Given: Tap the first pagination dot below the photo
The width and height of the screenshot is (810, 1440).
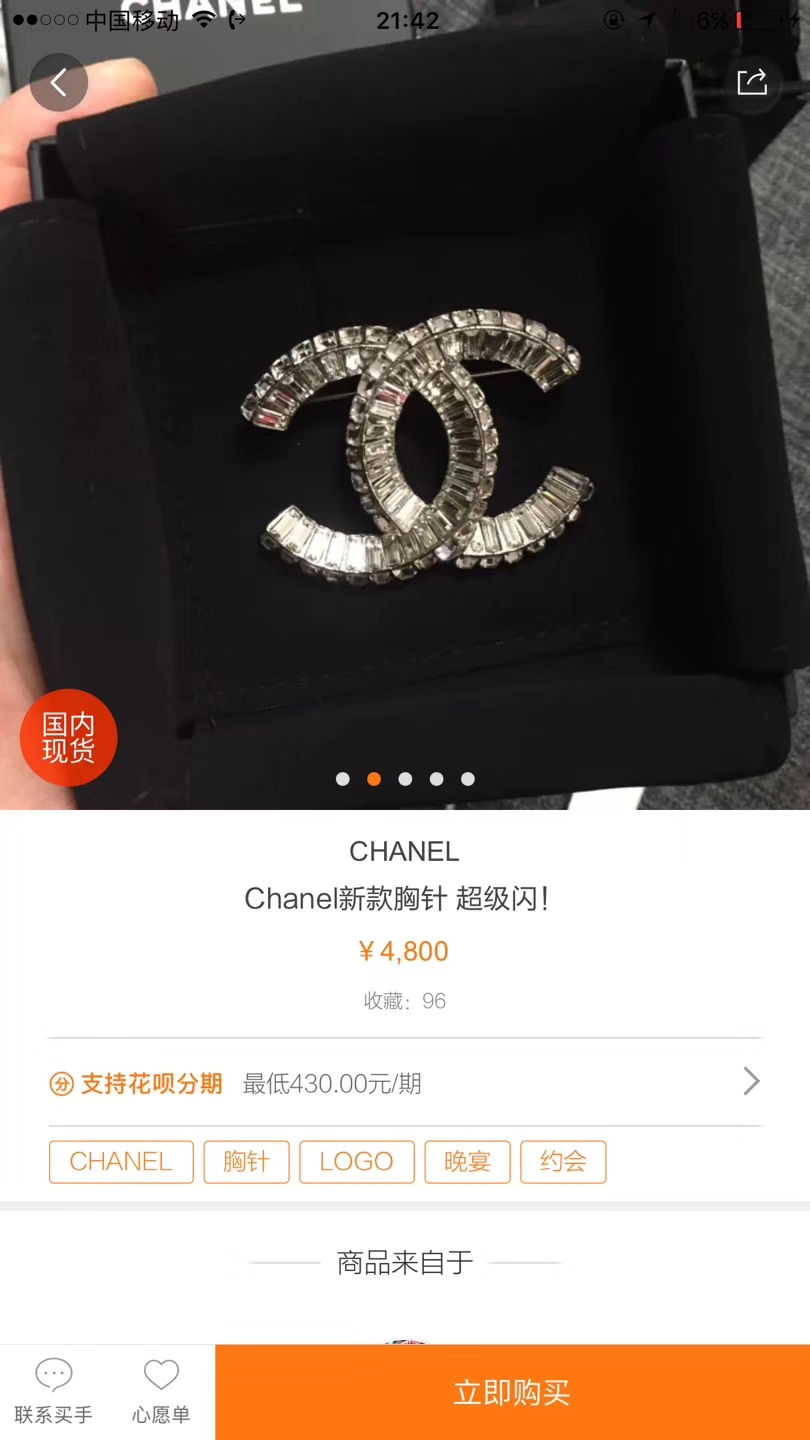Looking at the screenshot, I should tap(342, 778).
